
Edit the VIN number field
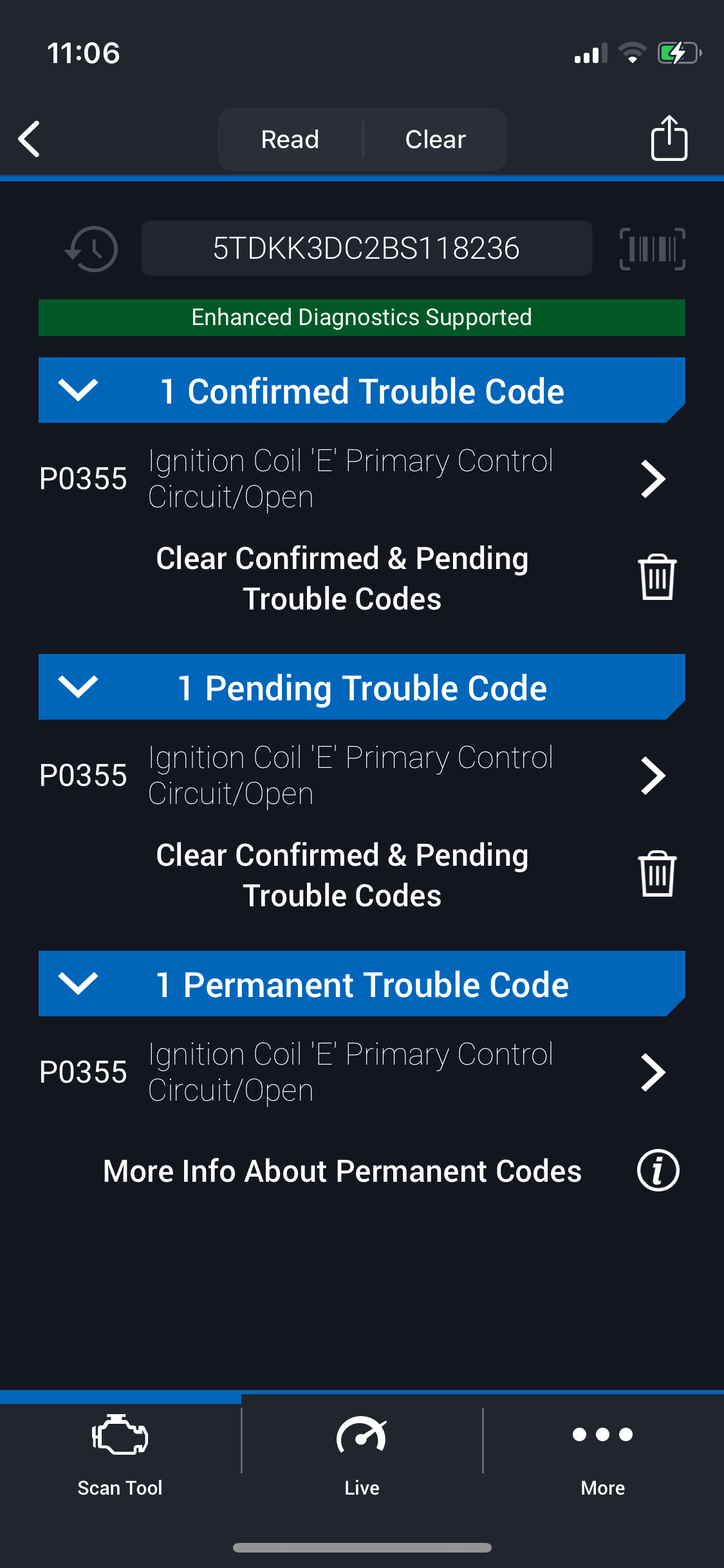coord(366,248)
